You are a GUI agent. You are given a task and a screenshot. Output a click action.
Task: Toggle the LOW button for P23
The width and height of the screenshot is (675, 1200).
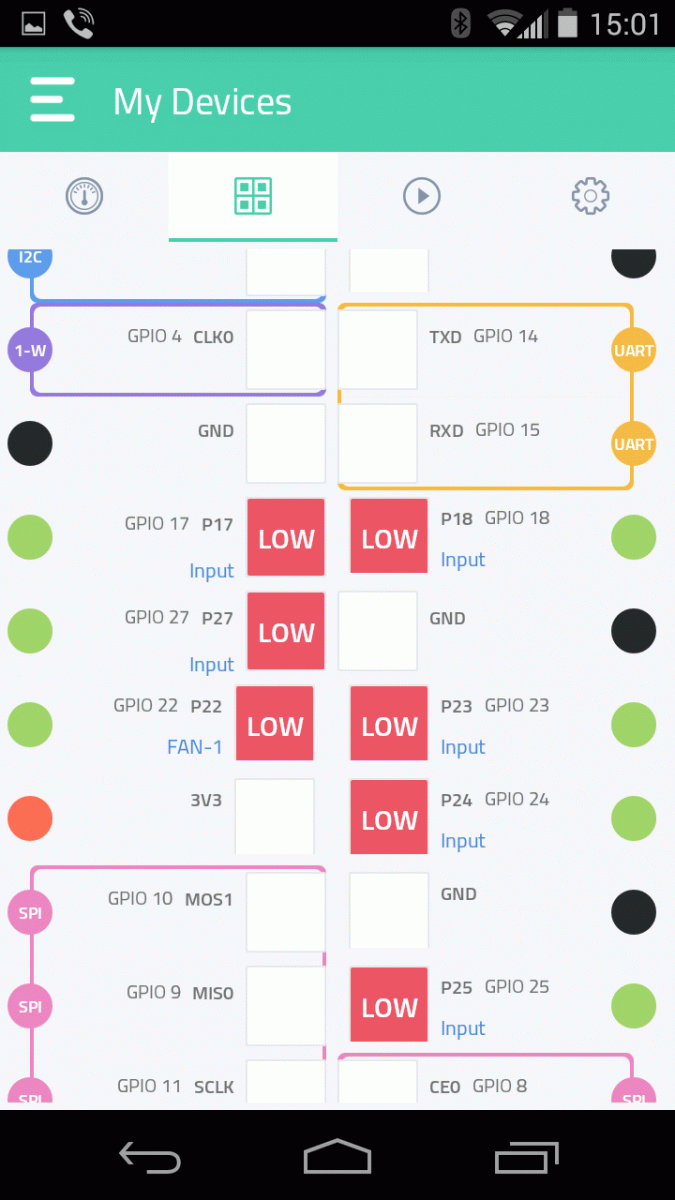(x=389, y=726)
